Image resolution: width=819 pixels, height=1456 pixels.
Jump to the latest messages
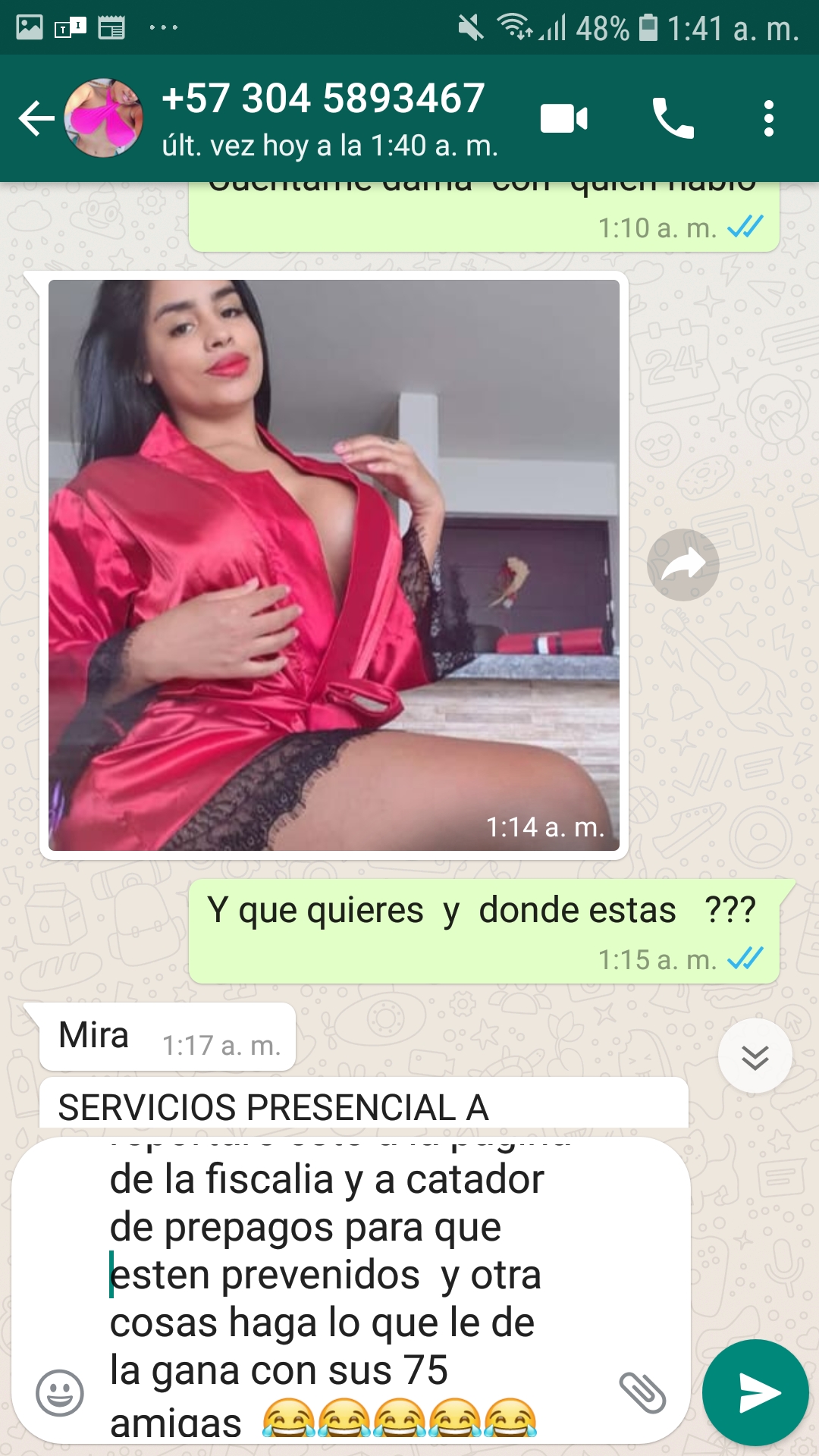[755, 1056]
